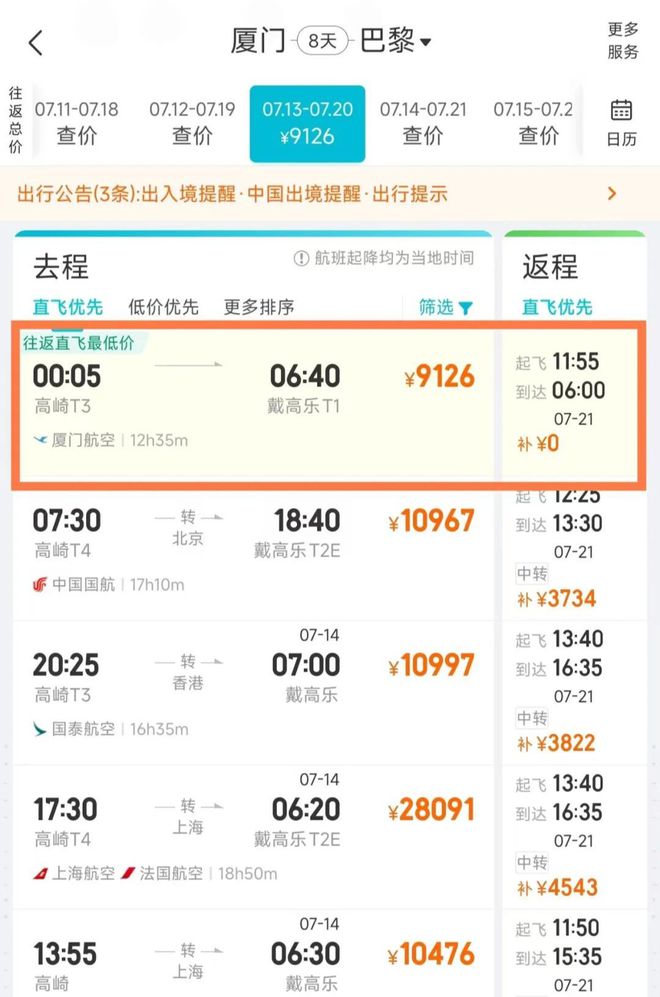
Task: Select return flight with 补¥4543
Action: pos(572,836)
